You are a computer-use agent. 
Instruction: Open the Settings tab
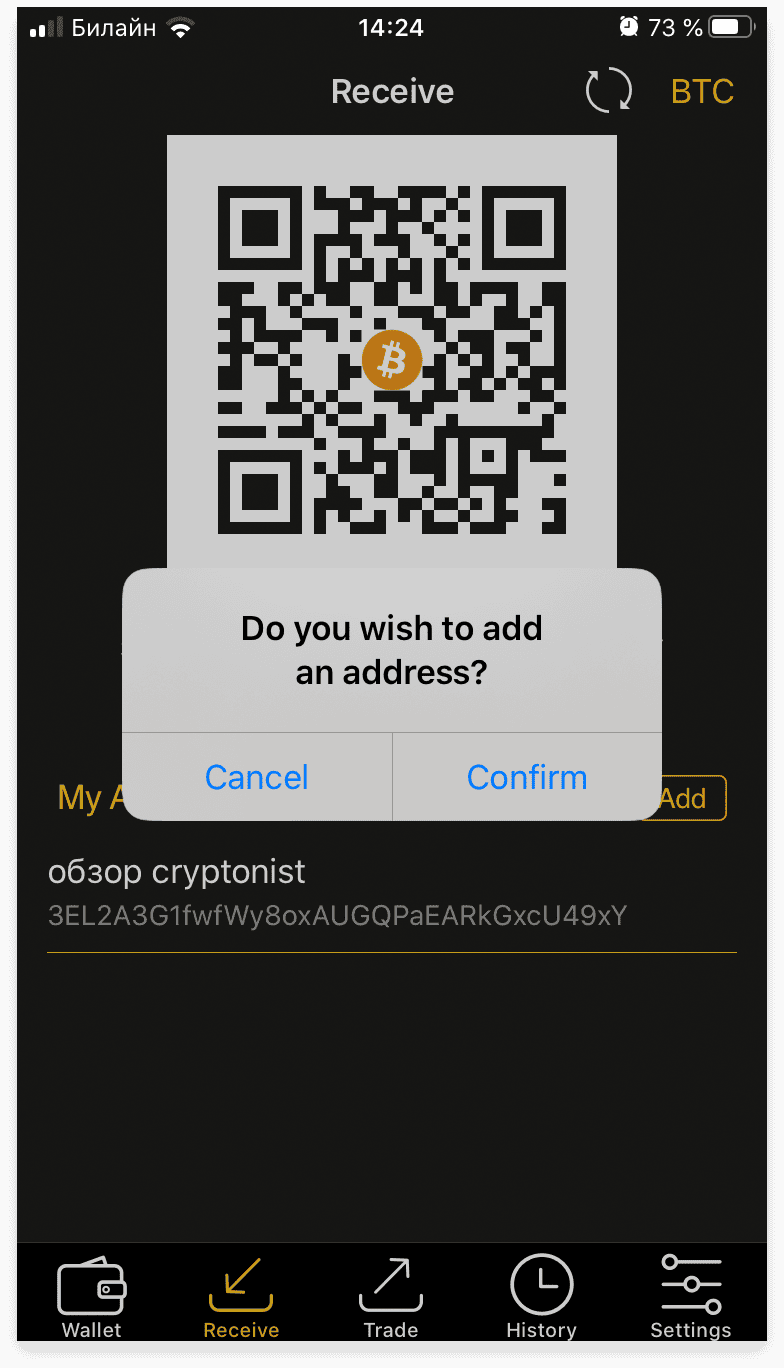coord(691,1297)
